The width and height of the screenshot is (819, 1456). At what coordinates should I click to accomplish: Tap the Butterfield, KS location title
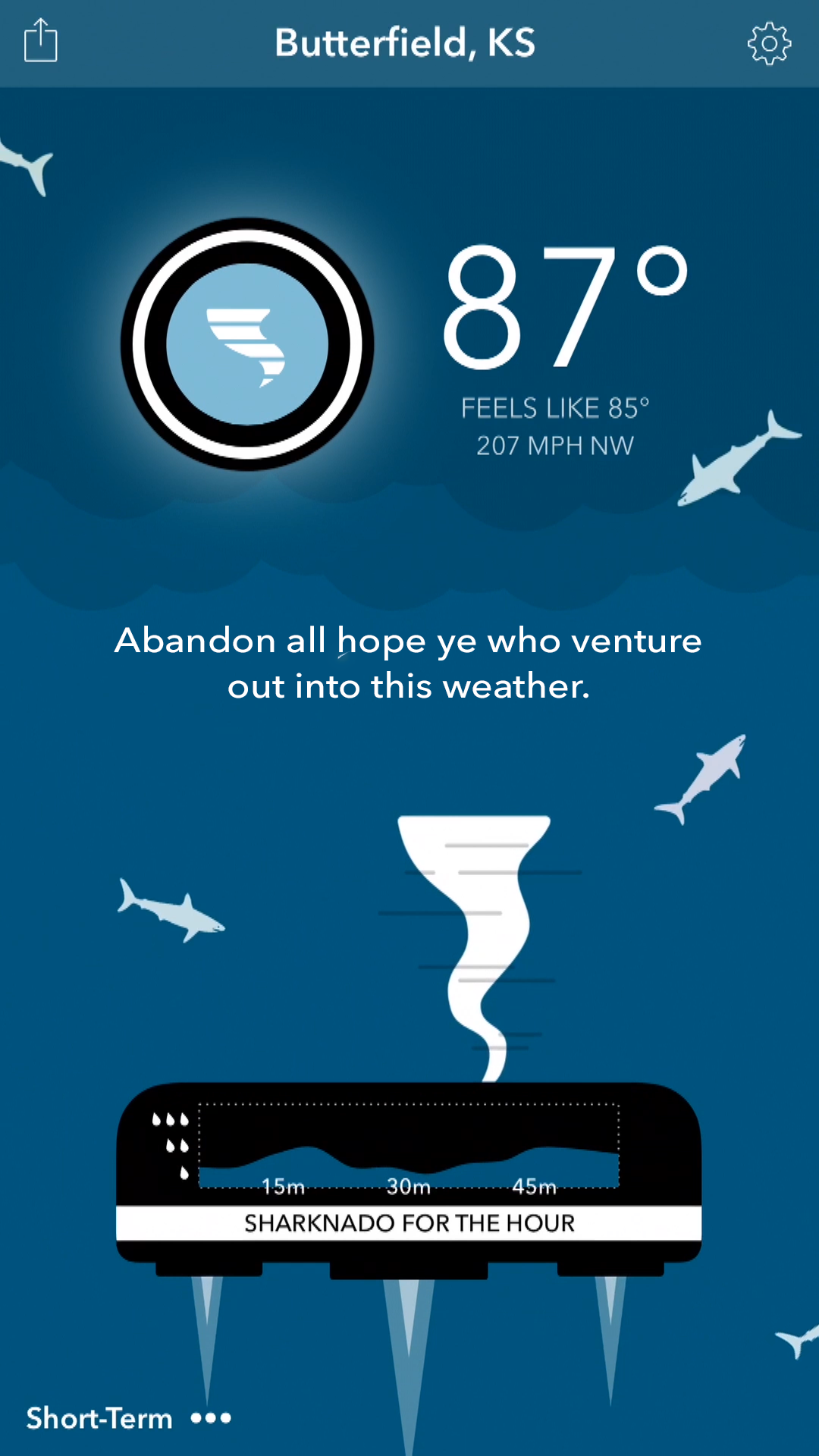click(x=405, y=43)
